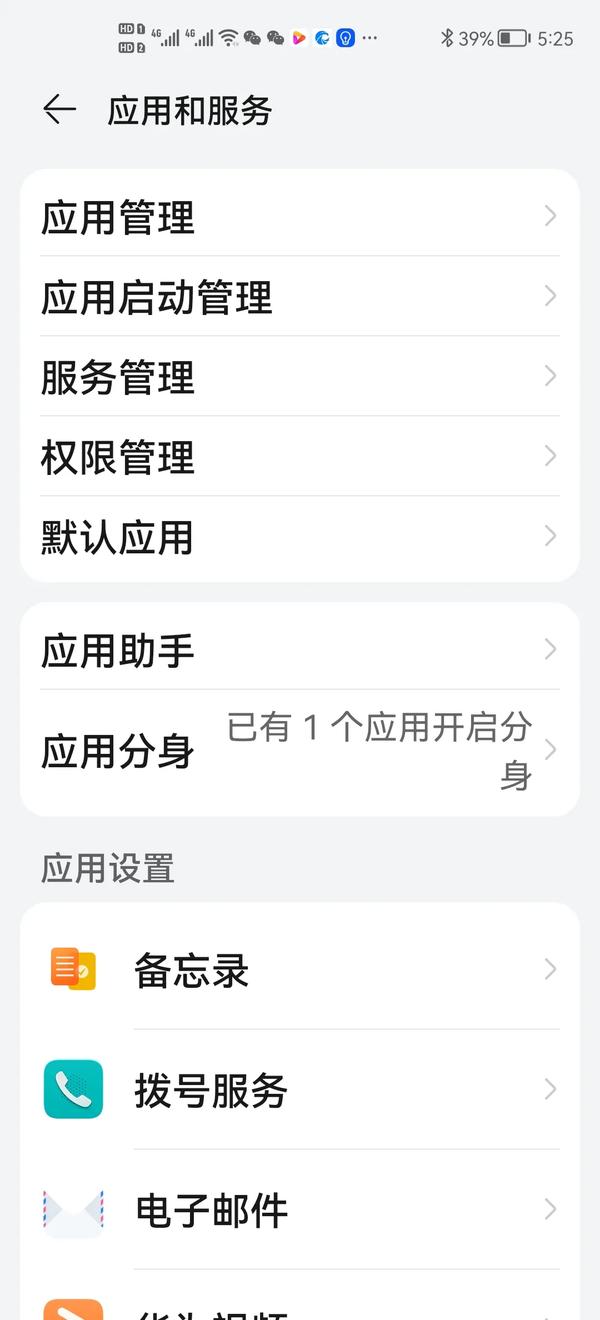Open 服务管理
This screenshot has height=1320, width=600.
tap(300, 376)
